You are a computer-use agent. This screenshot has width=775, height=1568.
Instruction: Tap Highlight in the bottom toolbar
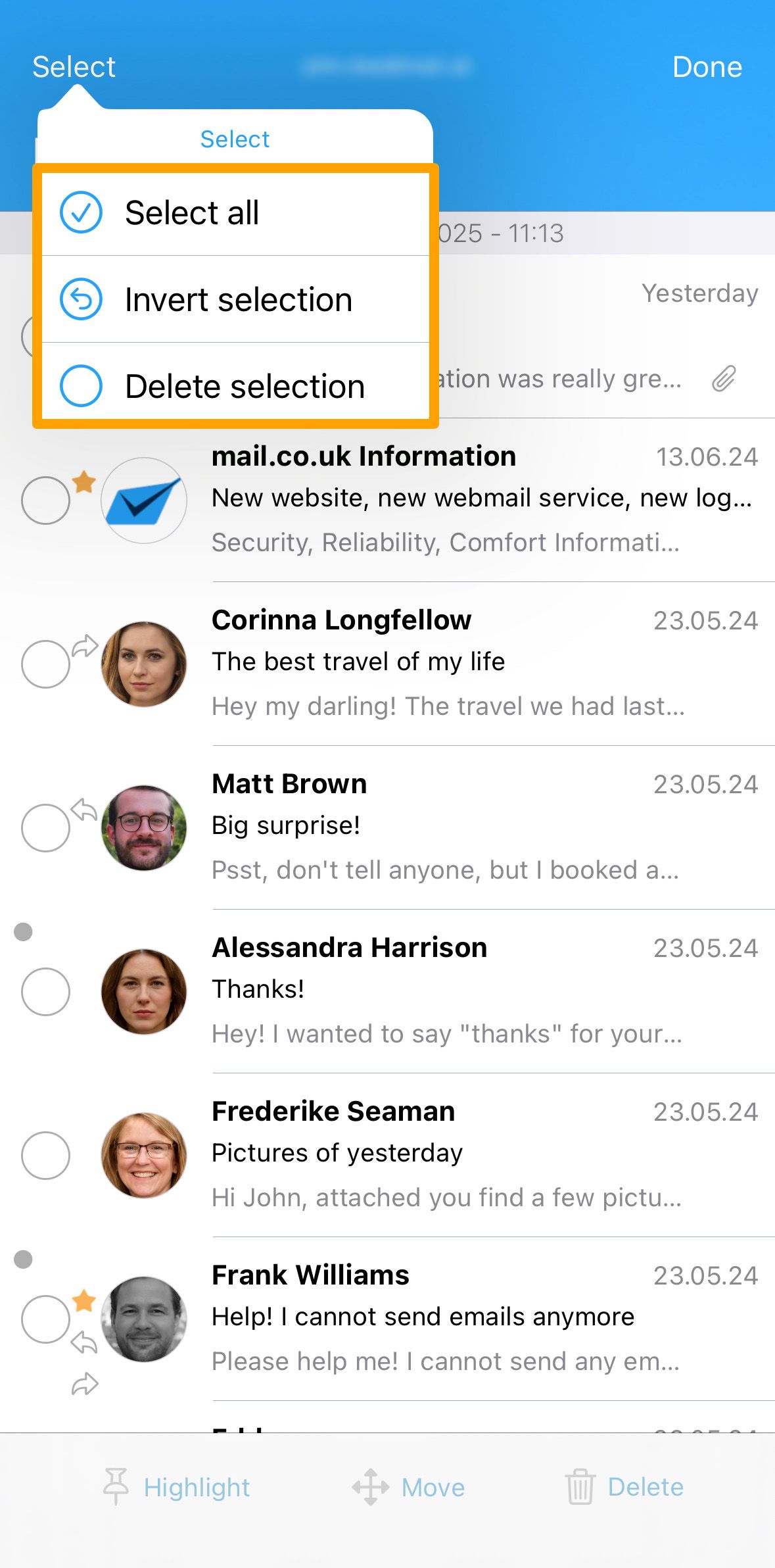[x=176, y=1487]
